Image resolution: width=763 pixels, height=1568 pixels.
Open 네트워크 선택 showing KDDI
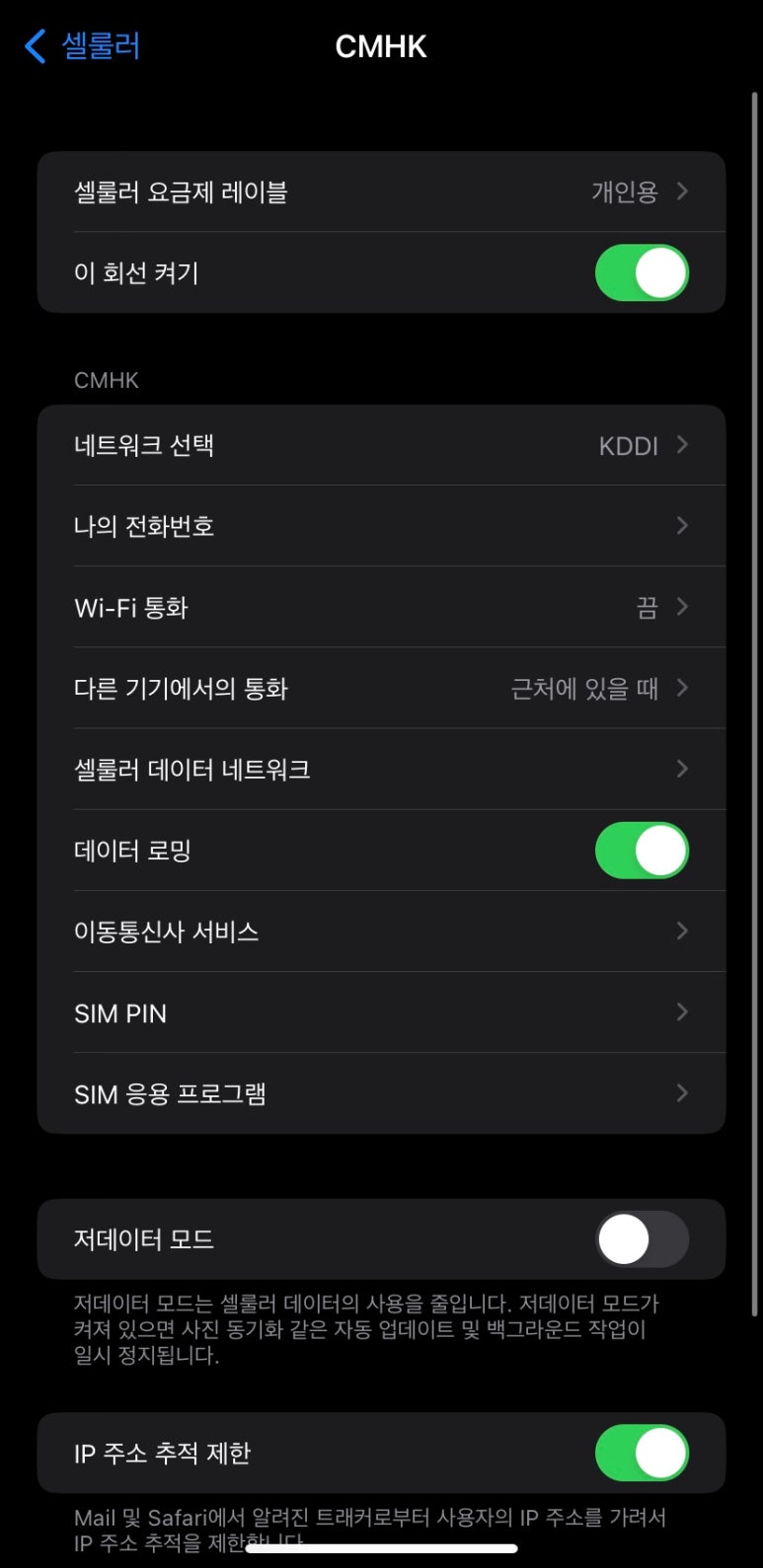(x=381, y=445)
